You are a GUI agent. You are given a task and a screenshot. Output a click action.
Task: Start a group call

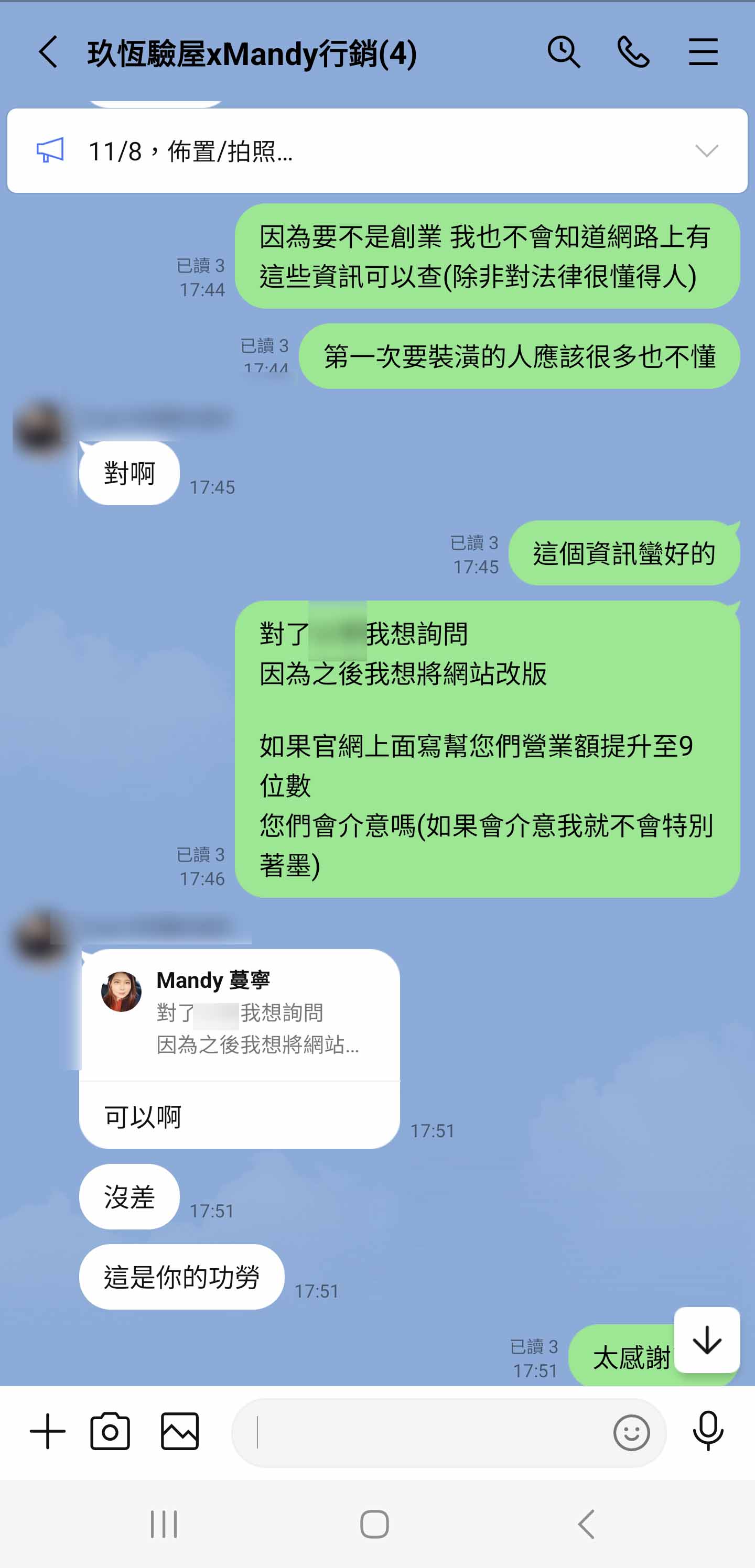pos(633,52)
